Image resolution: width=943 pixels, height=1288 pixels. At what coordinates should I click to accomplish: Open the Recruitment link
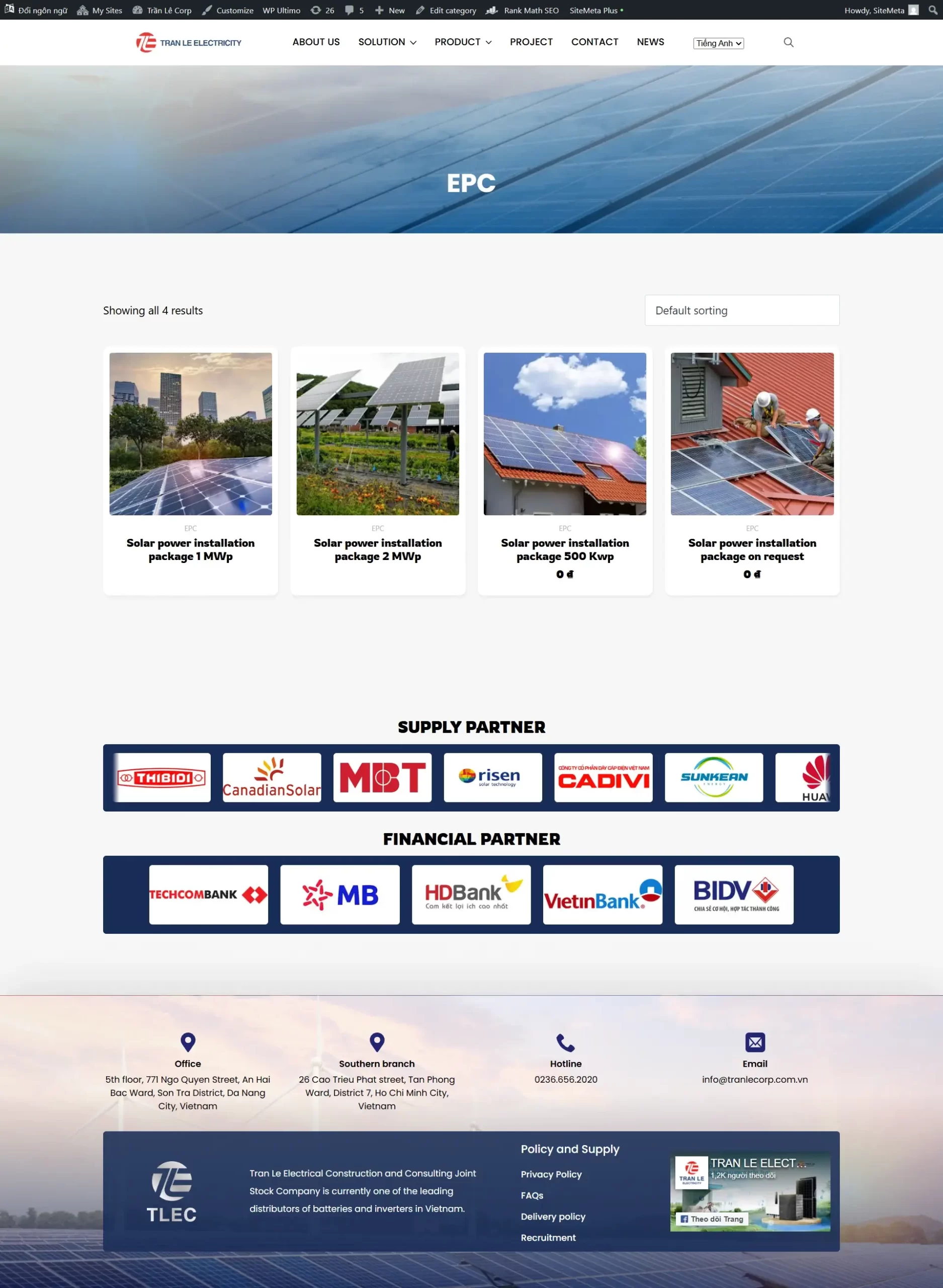[x=548, y=1238]
